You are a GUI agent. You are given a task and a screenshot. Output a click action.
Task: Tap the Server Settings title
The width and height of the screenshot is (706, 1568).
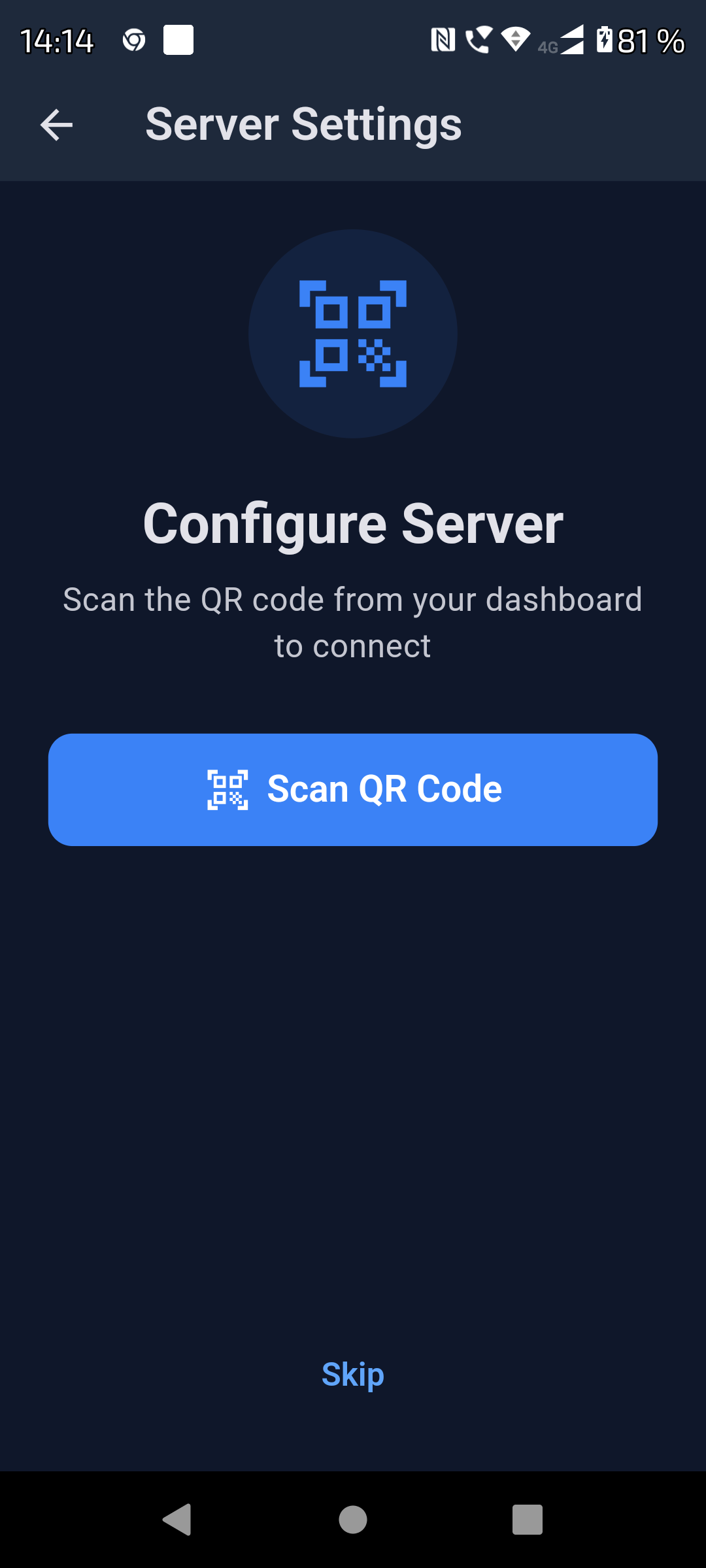coord(303,124)
